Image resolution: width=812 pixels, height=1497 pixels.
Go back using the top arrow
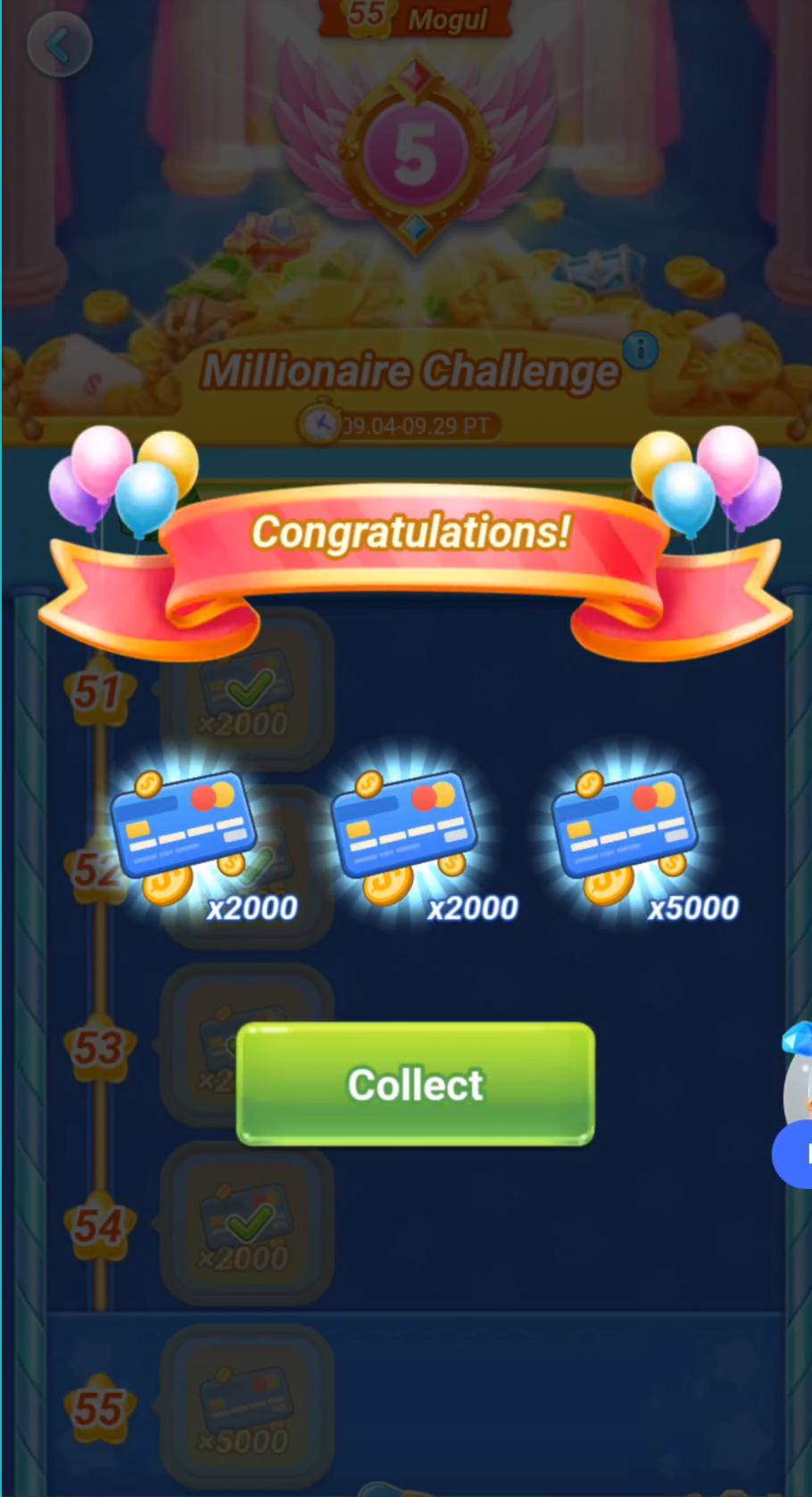(x=59, y=45)
